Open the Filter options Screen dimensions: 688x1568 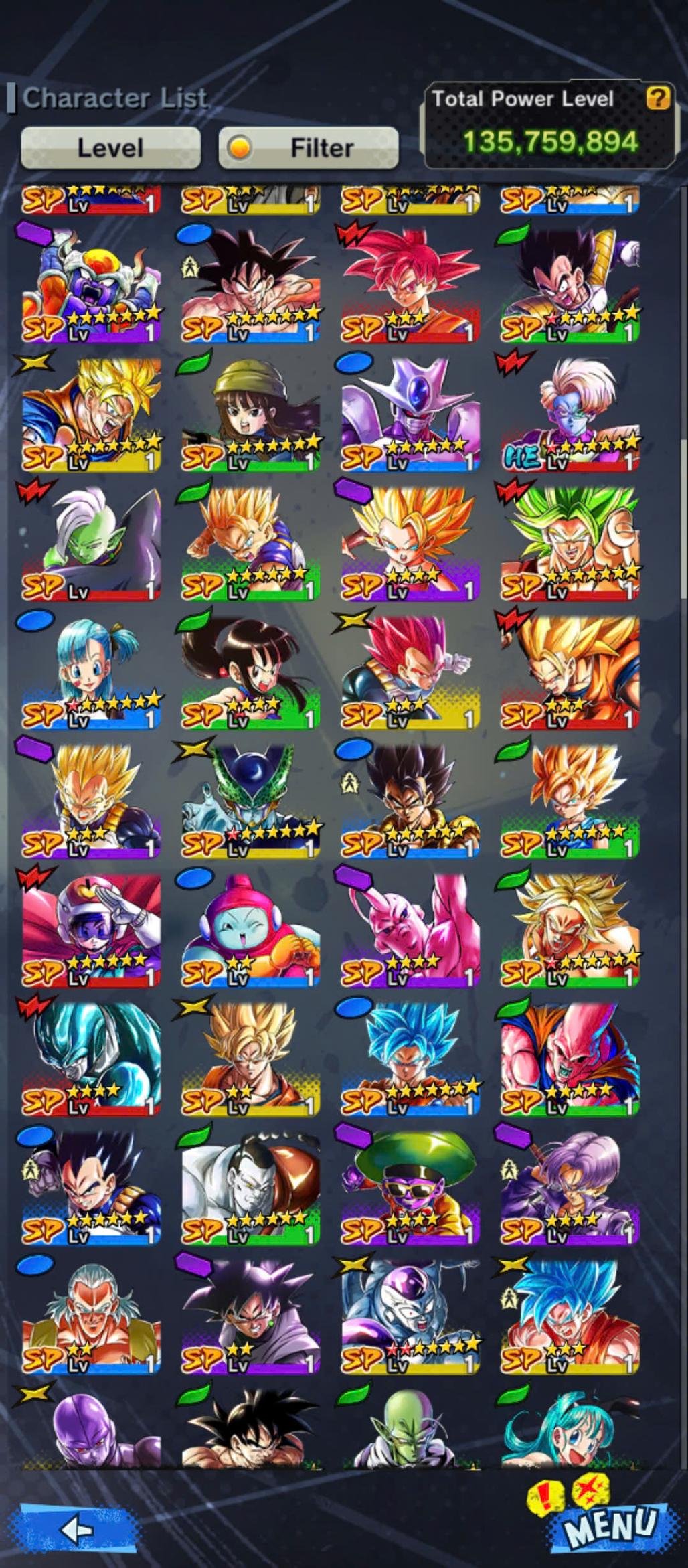(309, 147)
